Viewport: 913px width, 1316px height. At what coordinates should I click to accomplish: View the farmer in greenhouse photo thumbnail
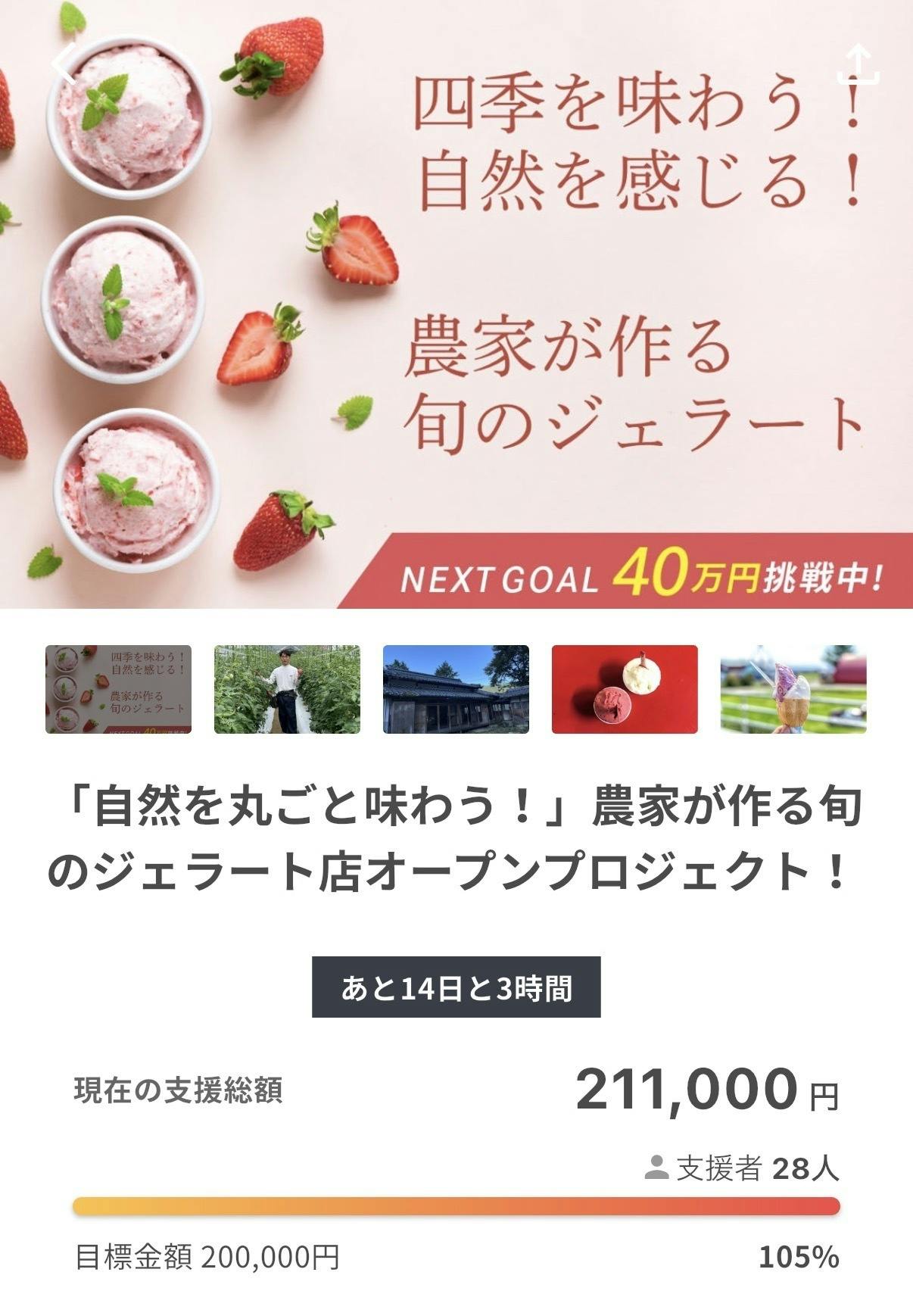287,689
